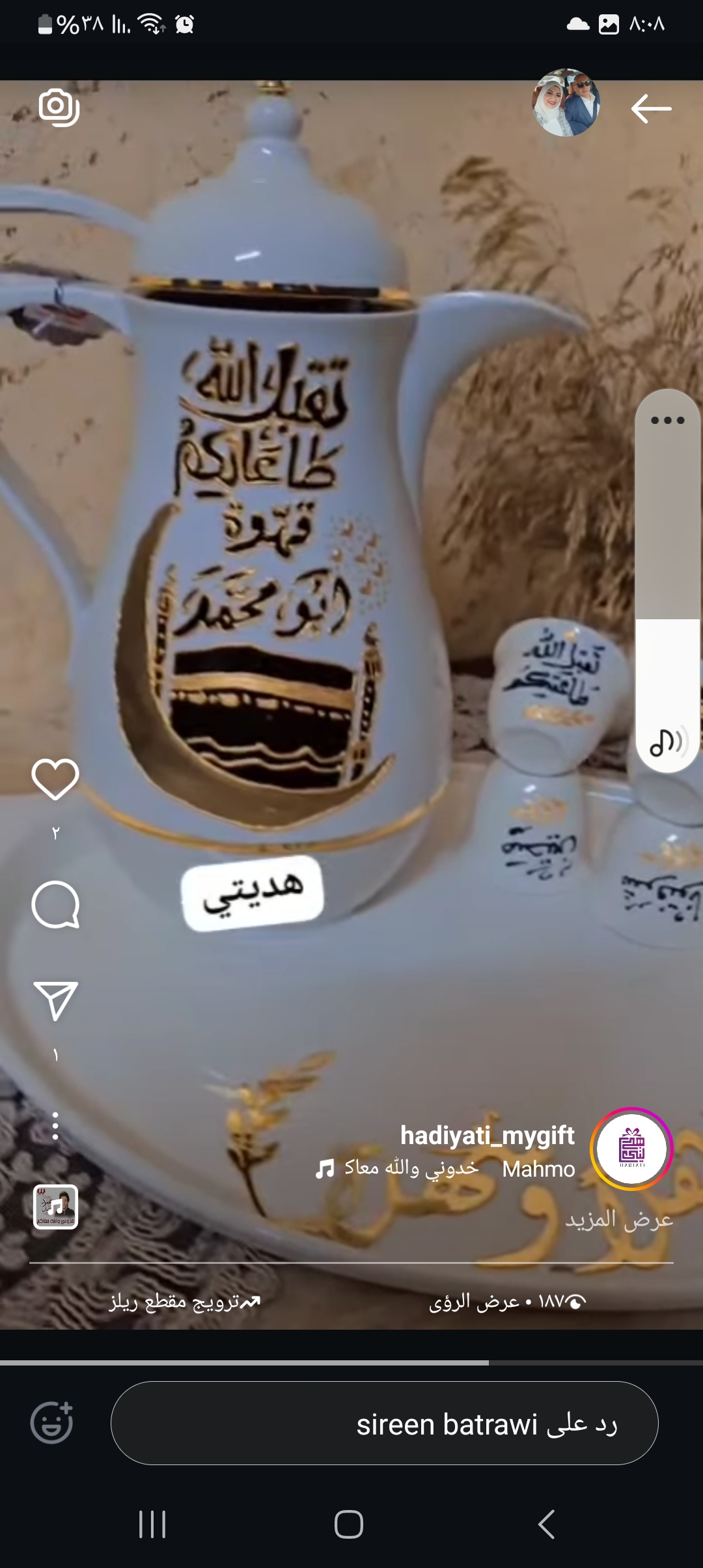703x1568 pixels.
Task: Open the three-dot menu on side sticker
Action: pyautogui.click(x=667, y=420)
